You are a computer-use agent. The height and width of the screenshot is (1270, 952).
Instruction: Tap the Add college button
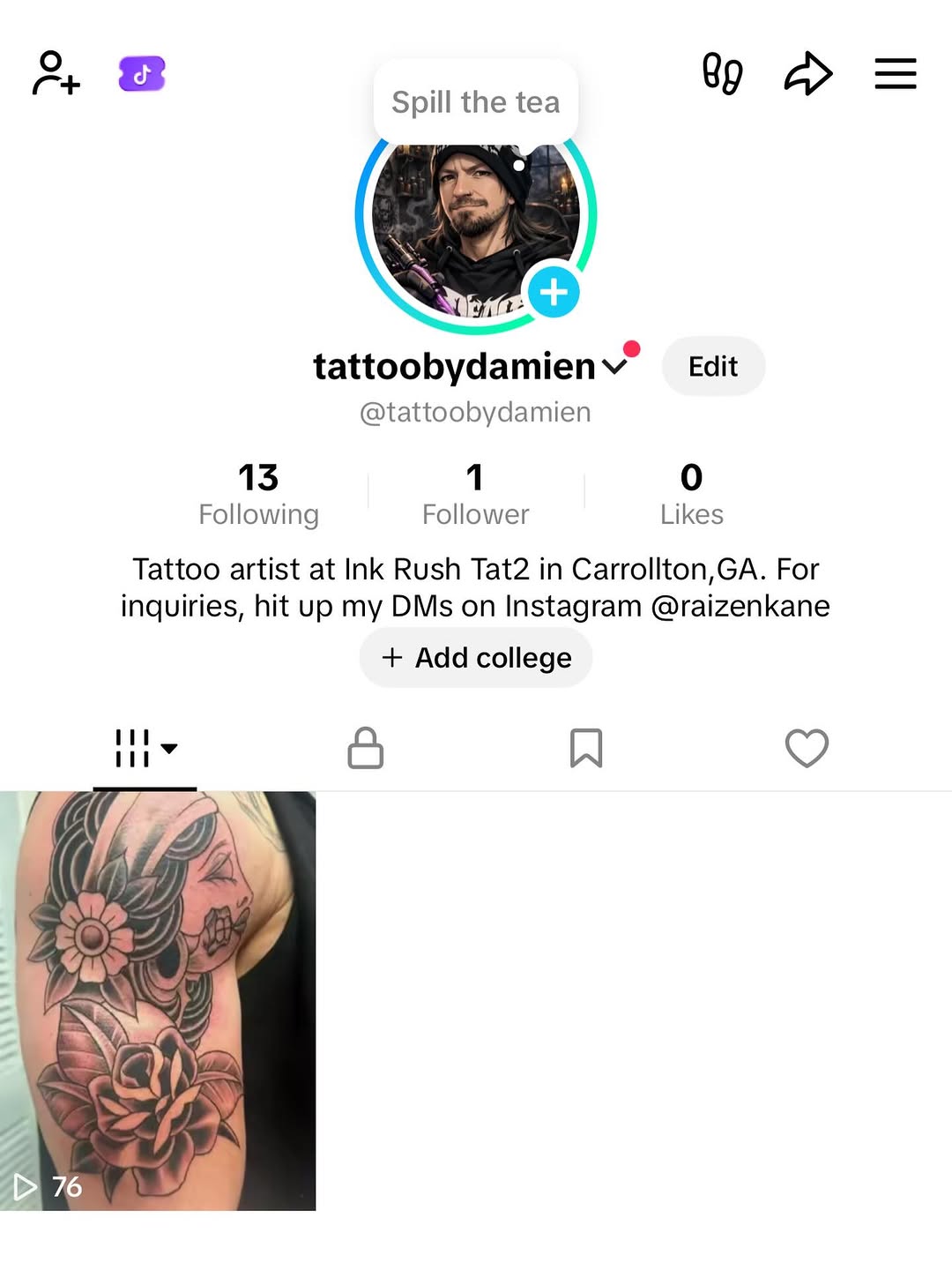point(475,657)
